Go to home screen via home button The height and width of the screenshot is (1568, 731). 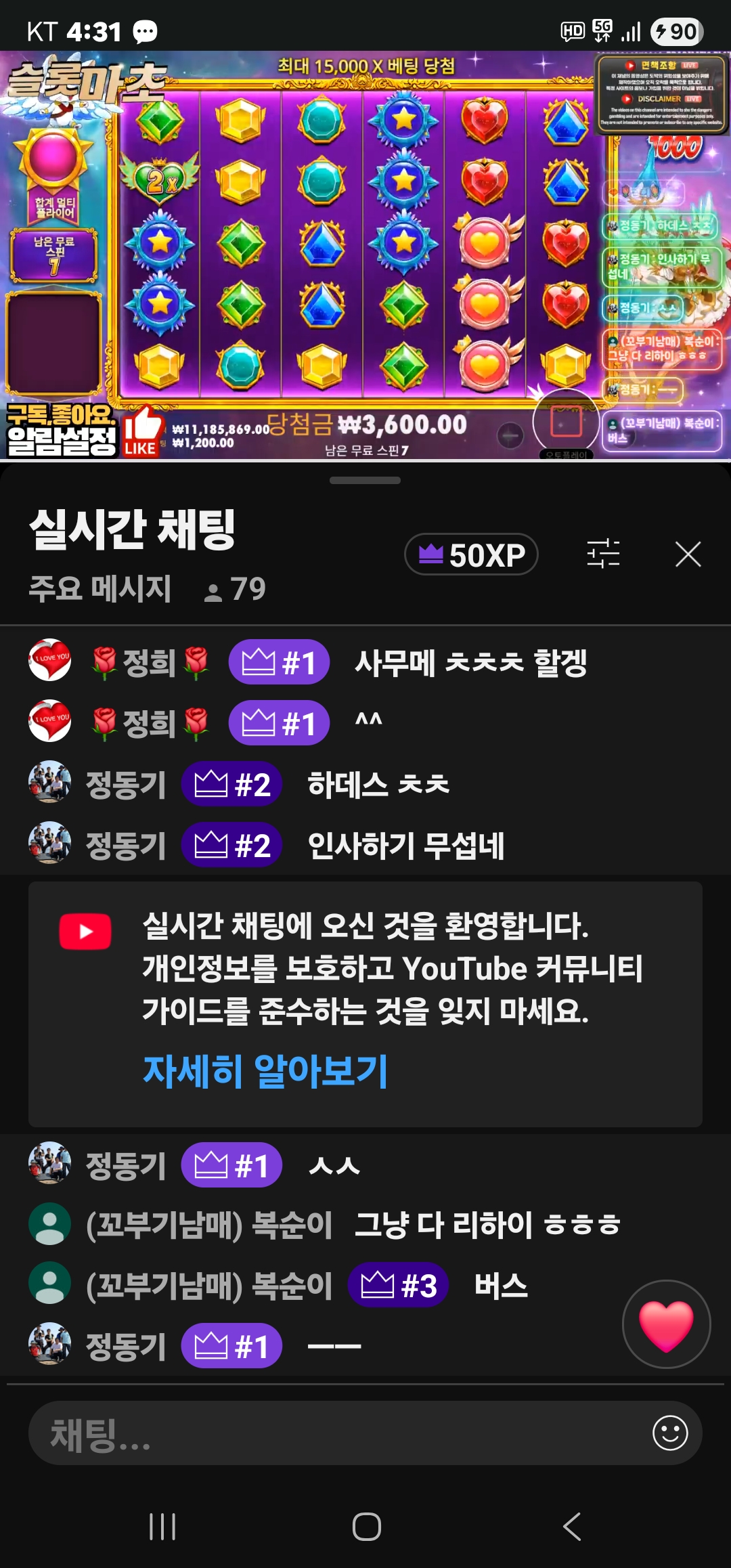pos(366,1527)
